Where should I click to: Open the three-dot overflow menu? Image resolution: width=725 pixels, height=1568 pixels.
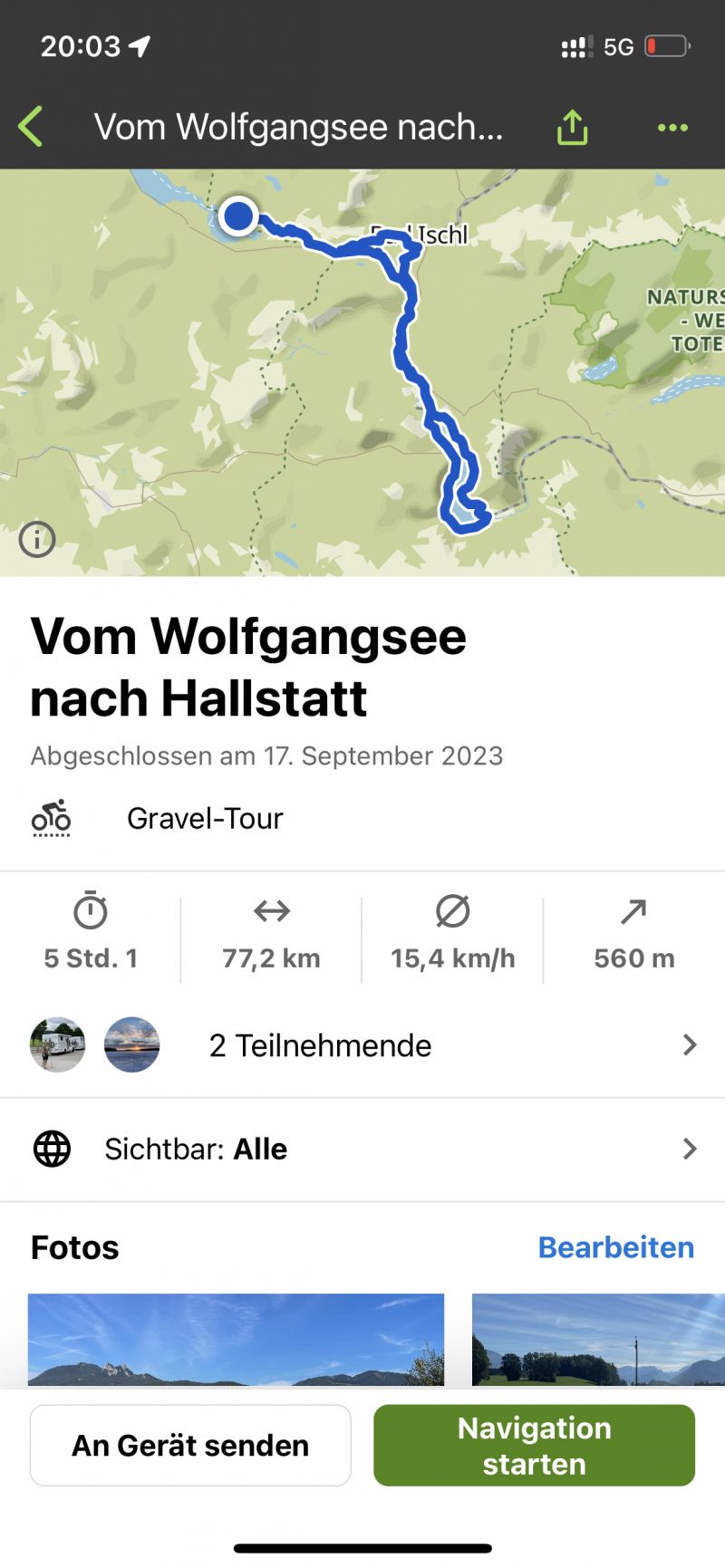click(x=672, y=128)
